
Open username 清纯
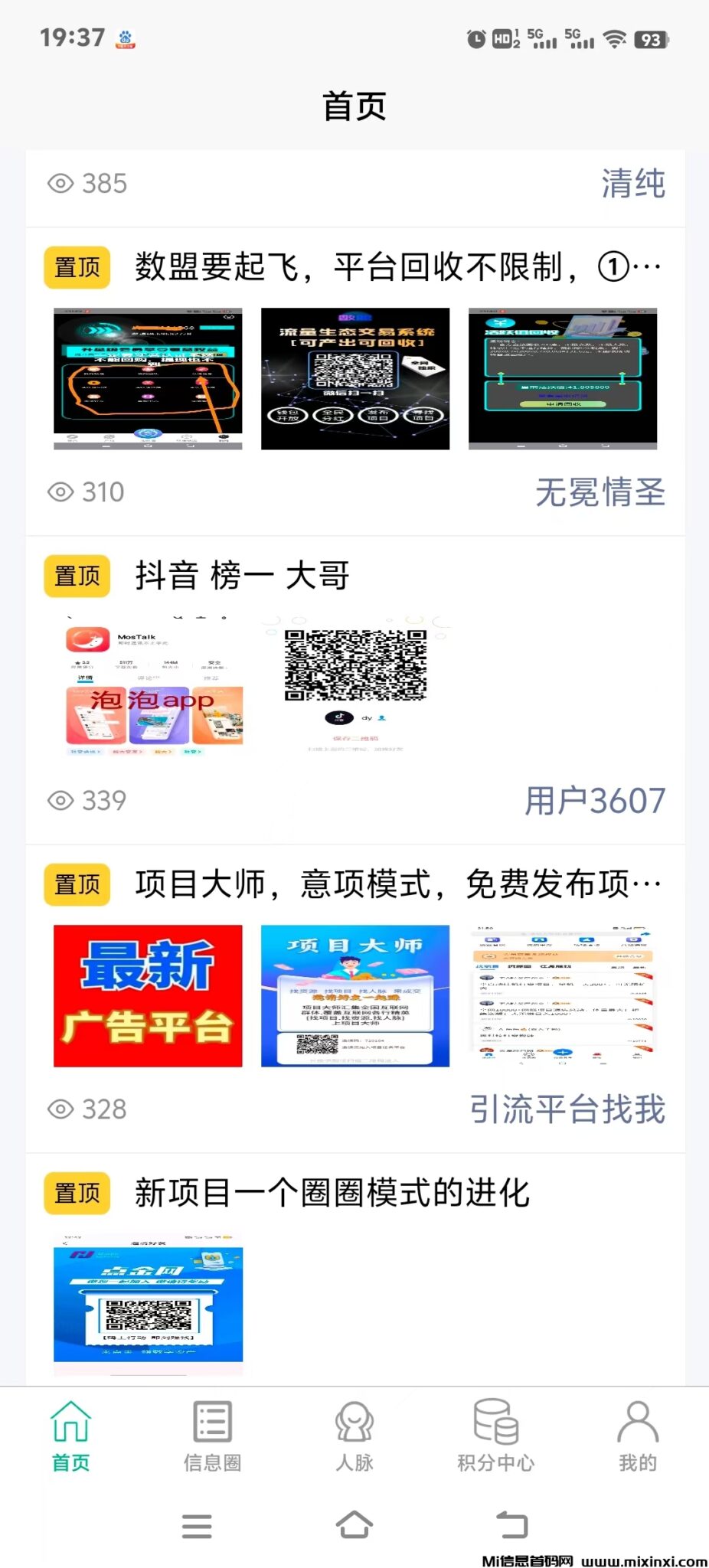(x=632, y=183)
